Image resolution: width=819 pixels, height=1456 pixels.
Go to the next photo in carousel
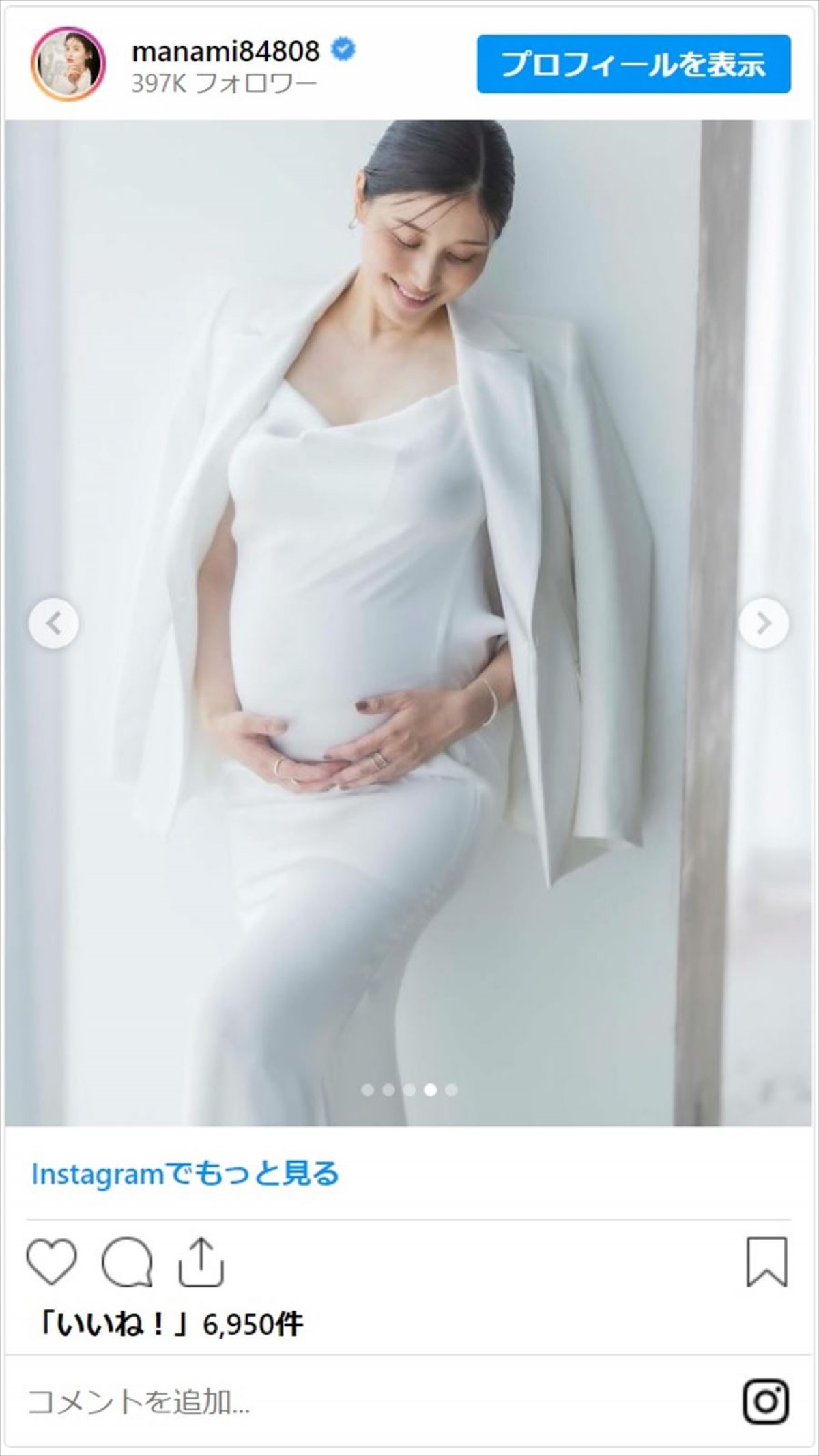[x=764, y=623]
